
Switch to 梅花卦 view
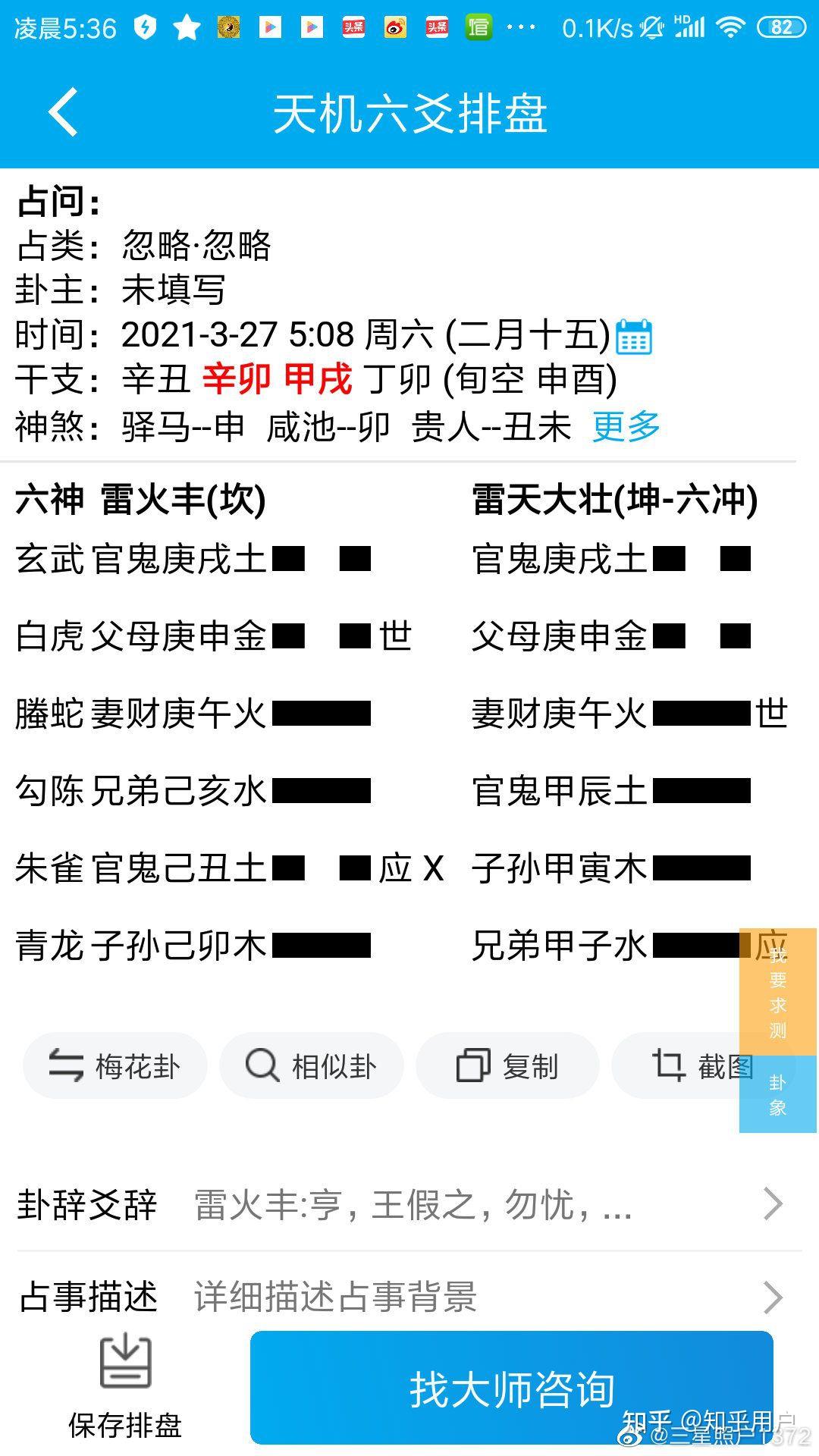[115, 1065]
